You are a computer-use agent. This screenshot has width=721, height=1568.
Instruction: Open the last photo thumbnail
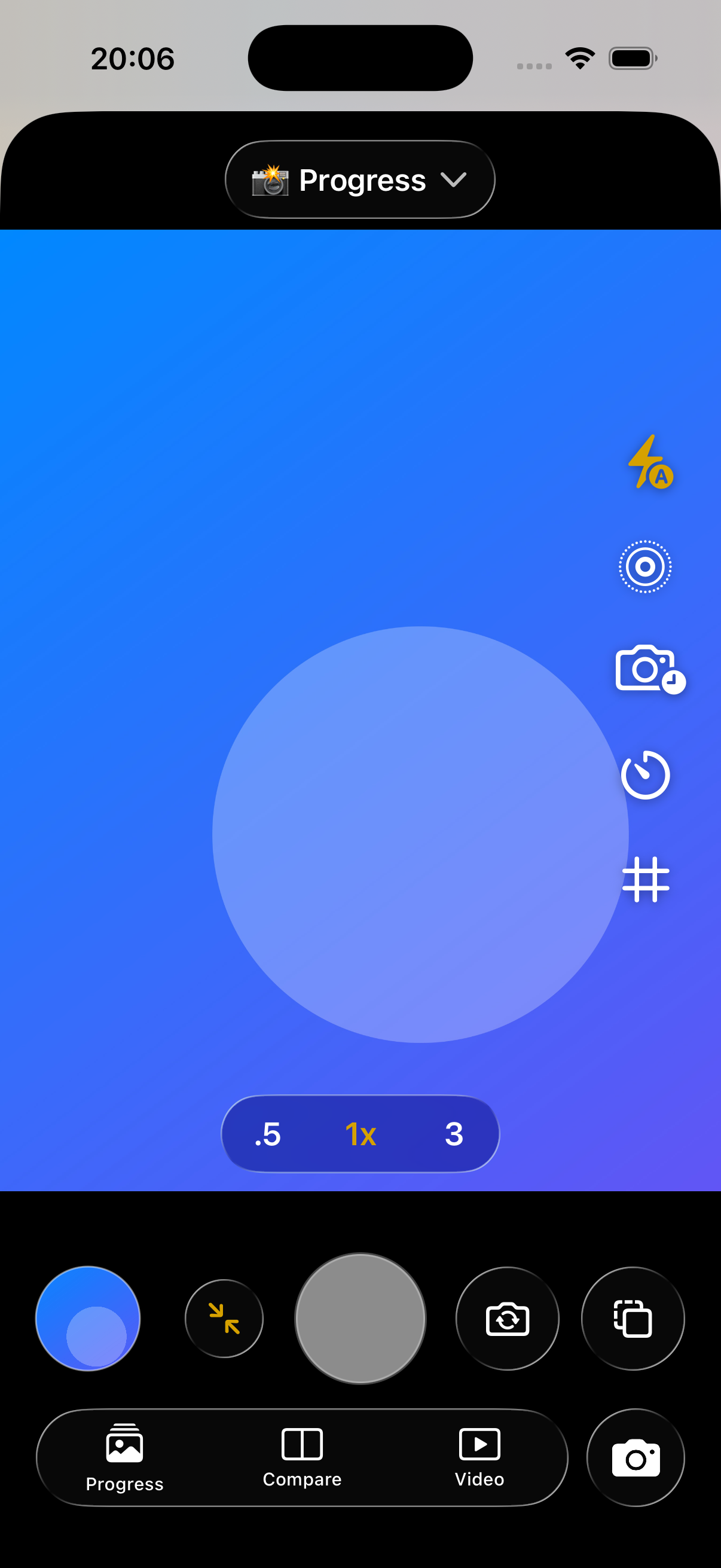pos(88,1319)
